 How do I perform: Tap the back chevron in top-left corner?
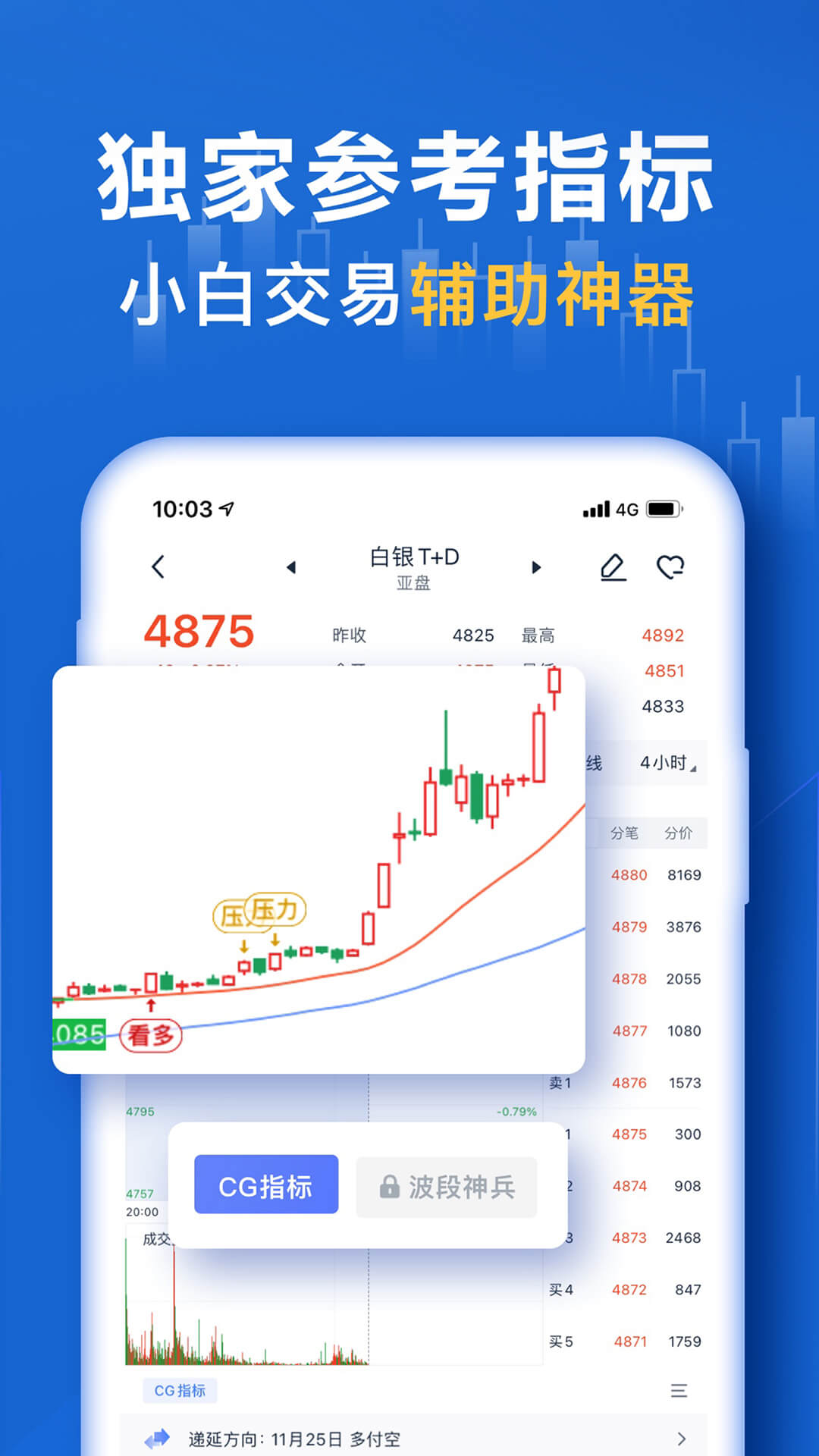[158, 566]
